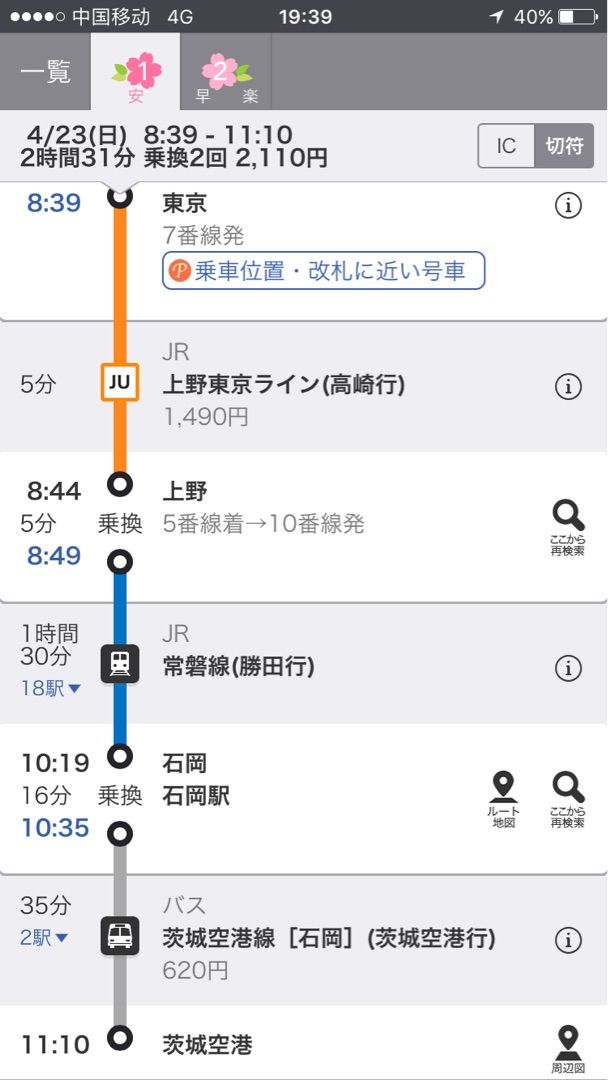Switch to route 2 tab (早・楽)
This screenshot has width=608, height=1080.
pyautogui.click(x=225, y=73)
